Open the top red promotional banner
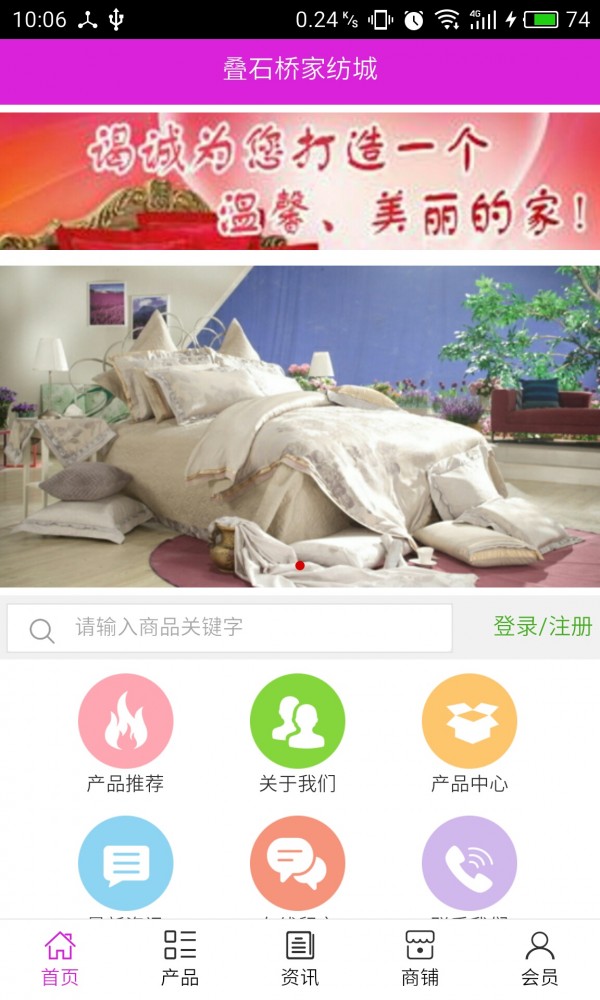This screenshot has width=600, height=1000. click(300, 180)
